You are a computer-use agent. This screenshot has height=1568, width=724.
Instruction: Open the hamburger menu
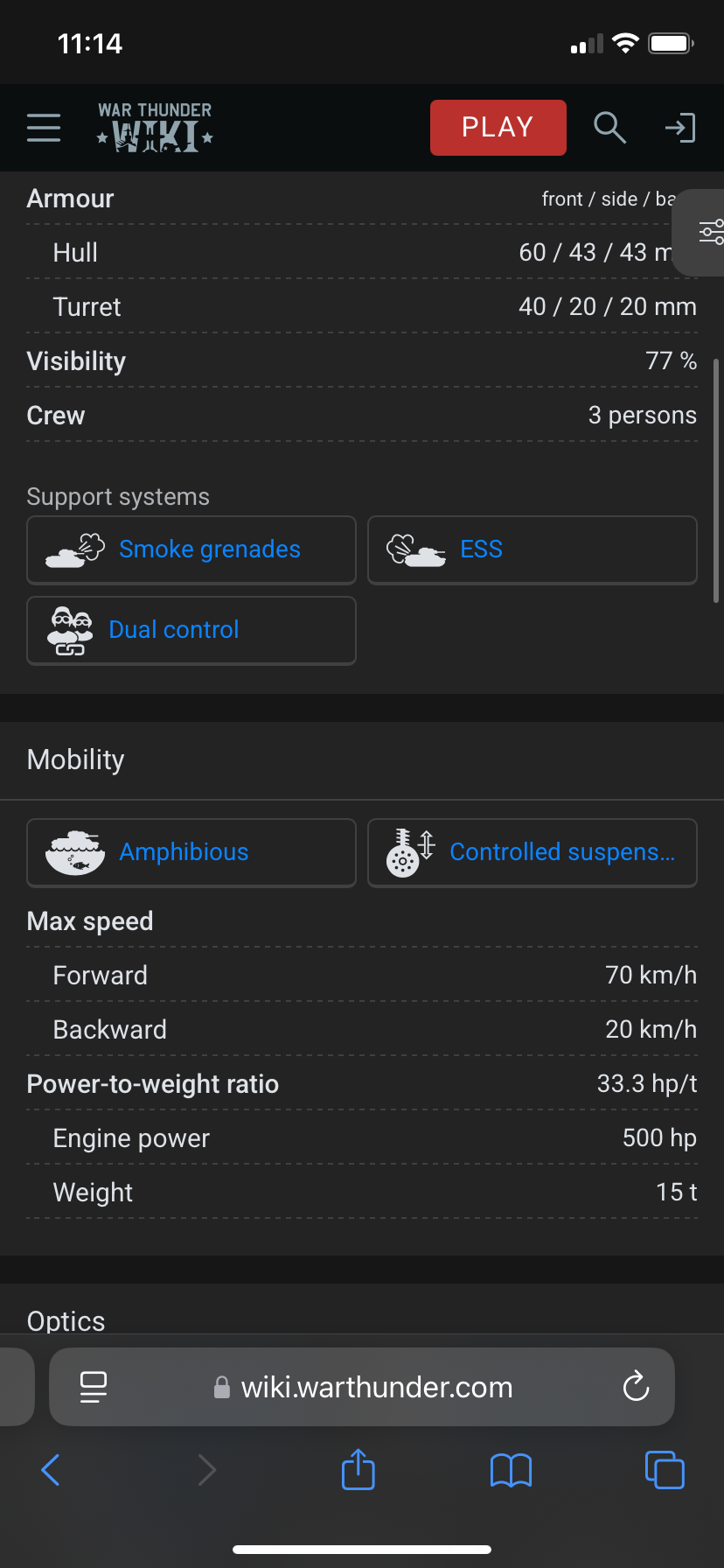pos(44,128)
